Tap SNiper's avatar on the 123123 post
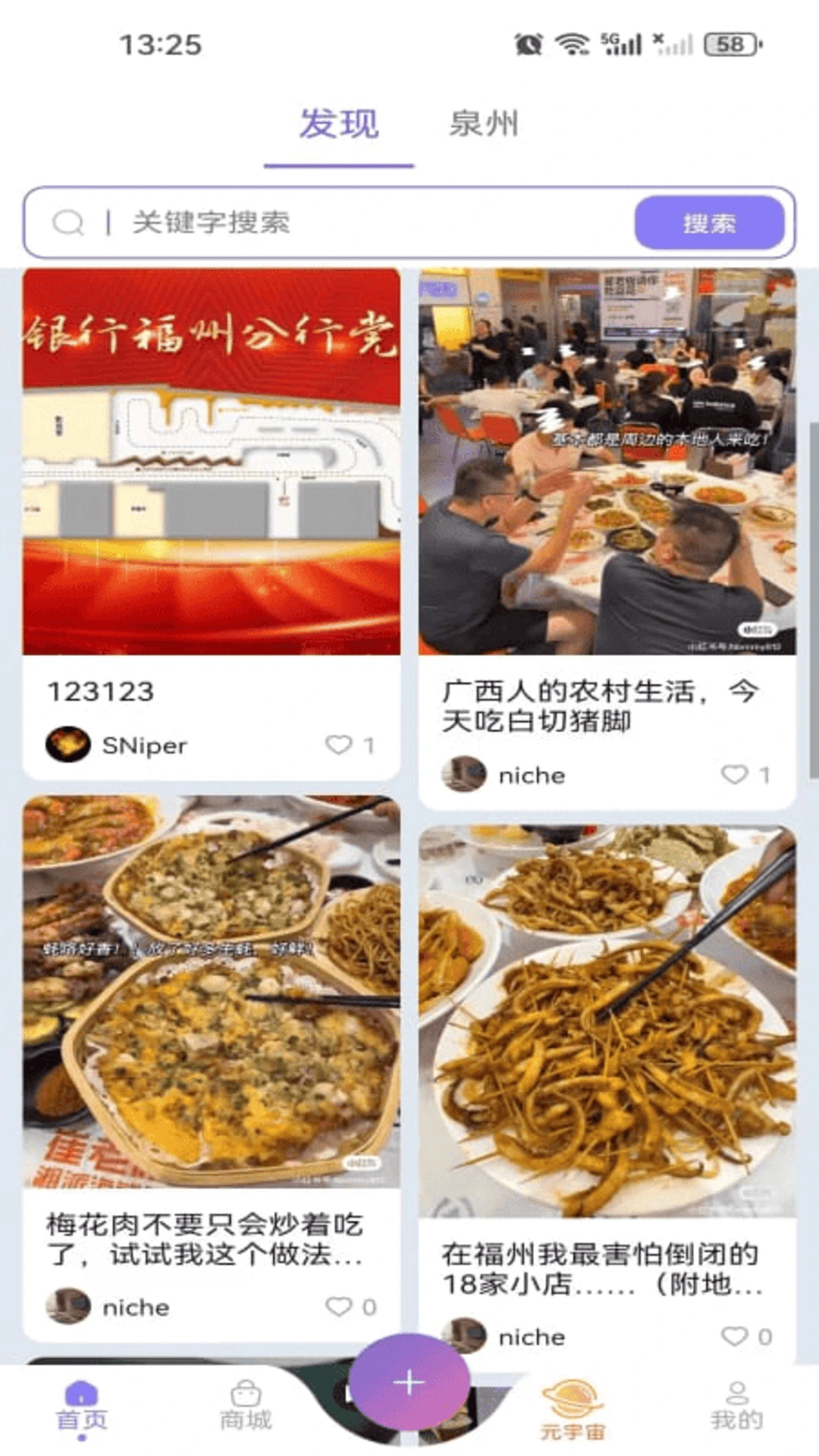 click(67, 745)
